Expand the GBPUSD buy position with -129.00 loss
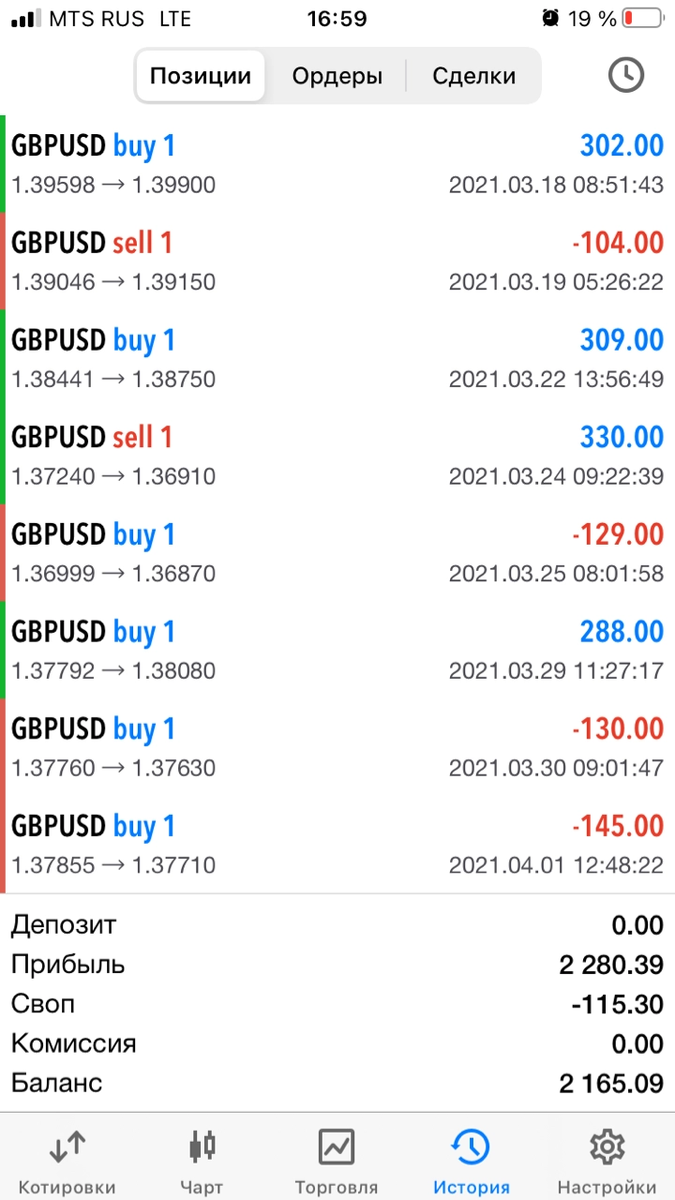The image size is (675, 1200). coord(337,553)
